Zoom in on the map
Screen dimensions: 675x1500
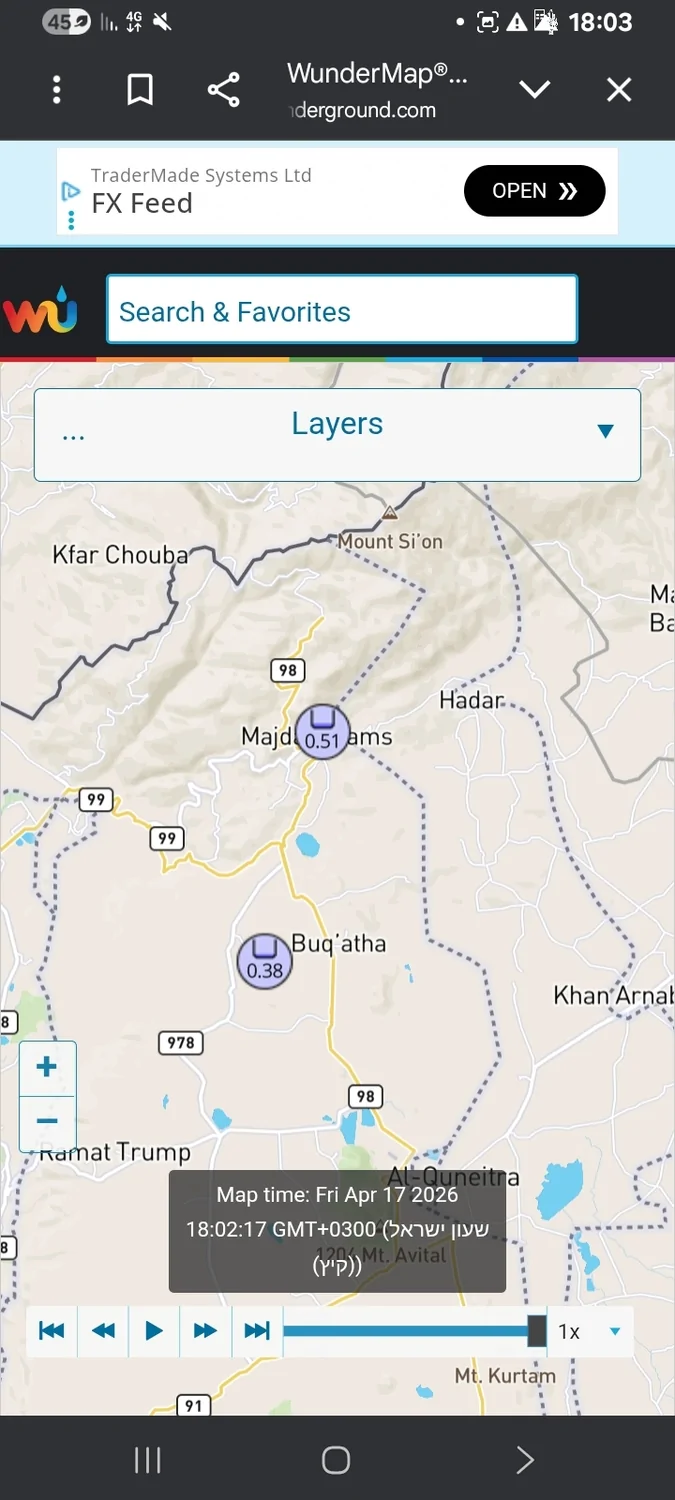46,1067
